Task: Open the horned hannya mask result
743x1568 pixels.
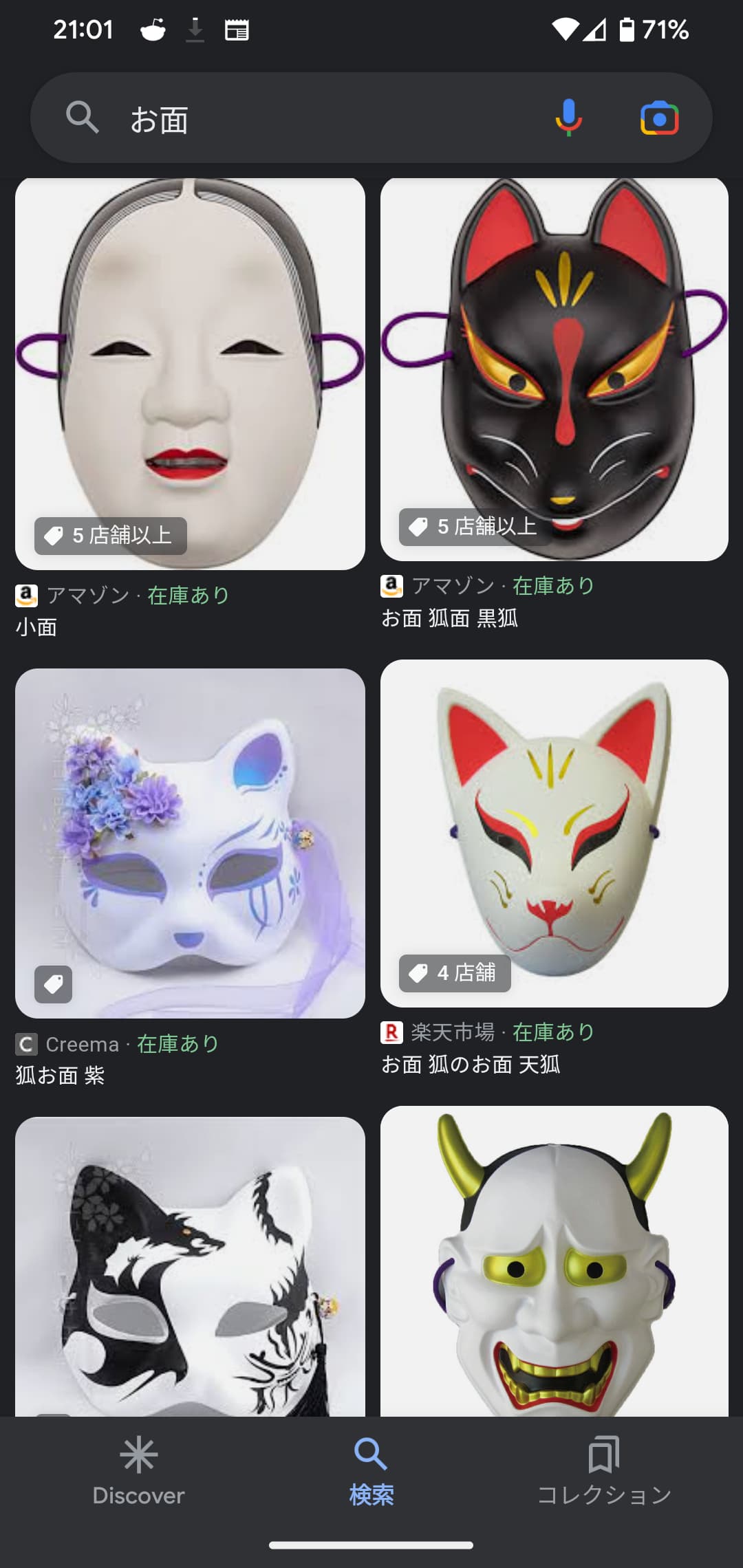Action: click(554, 1261)
